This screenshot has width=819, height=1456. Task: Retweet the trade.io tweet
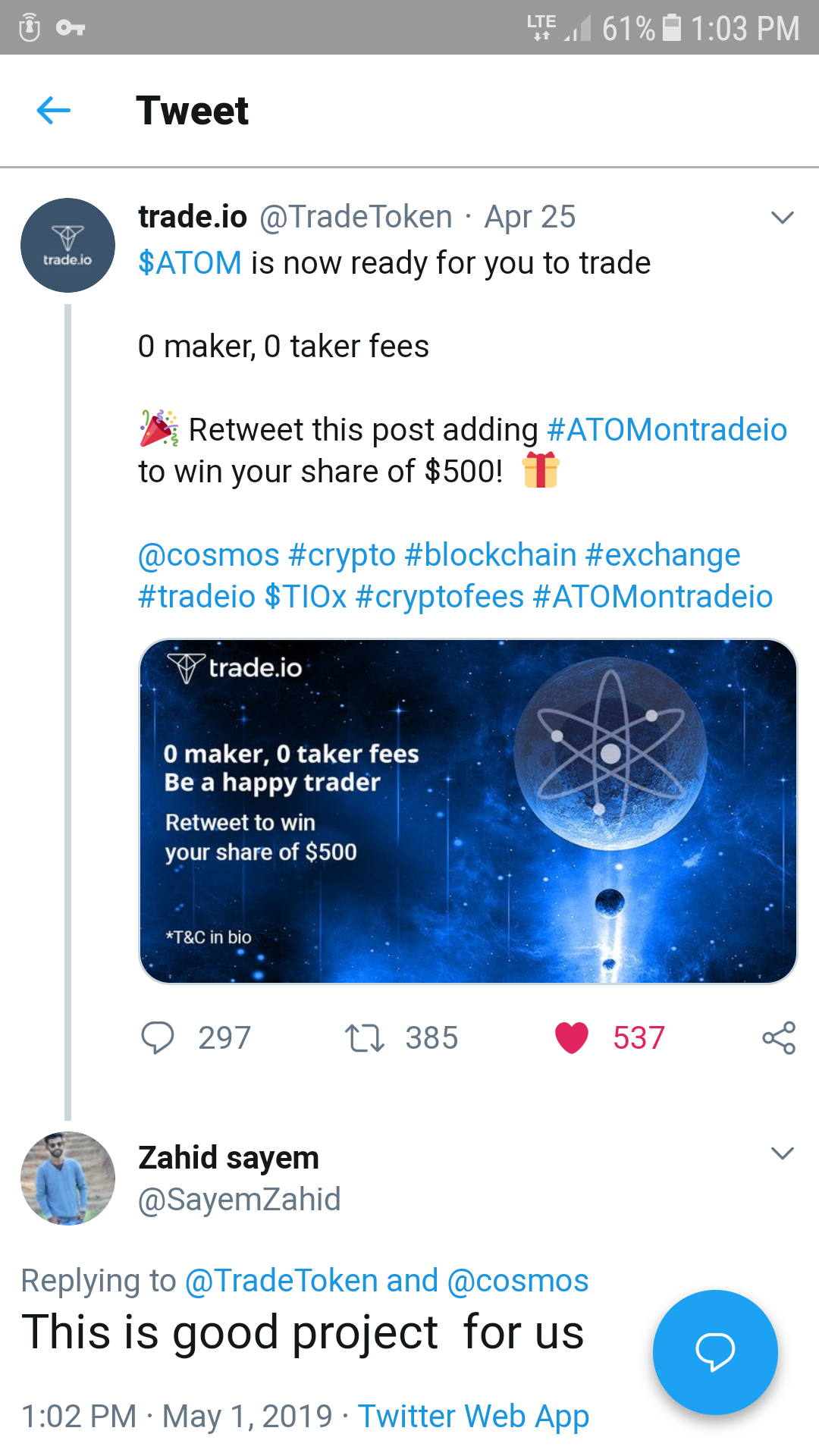pos(365,1037)
